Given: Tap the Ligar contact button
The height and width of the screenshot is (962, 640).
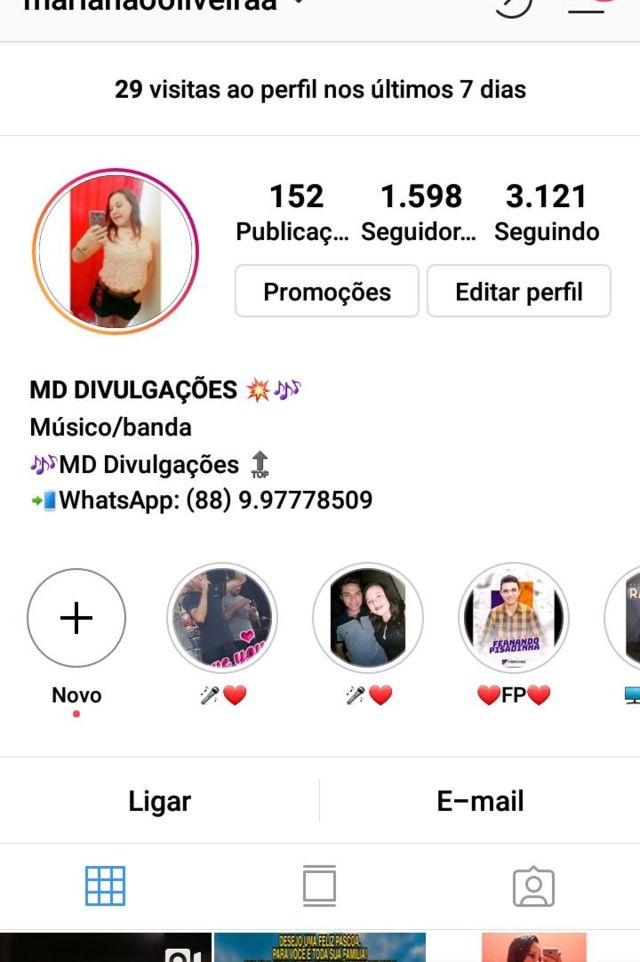Looking at the screenshot, I should (159, 801).
